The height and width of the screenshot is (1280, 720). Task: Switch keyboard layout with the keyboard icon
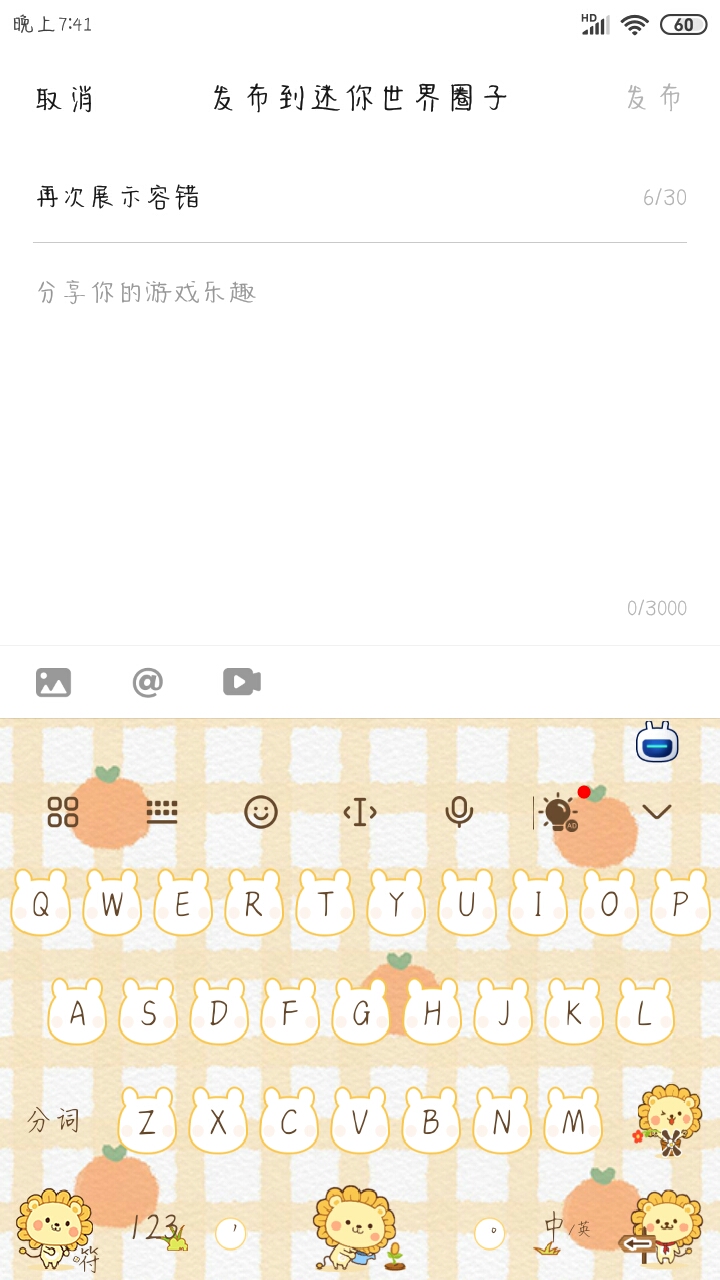point(162,812)
